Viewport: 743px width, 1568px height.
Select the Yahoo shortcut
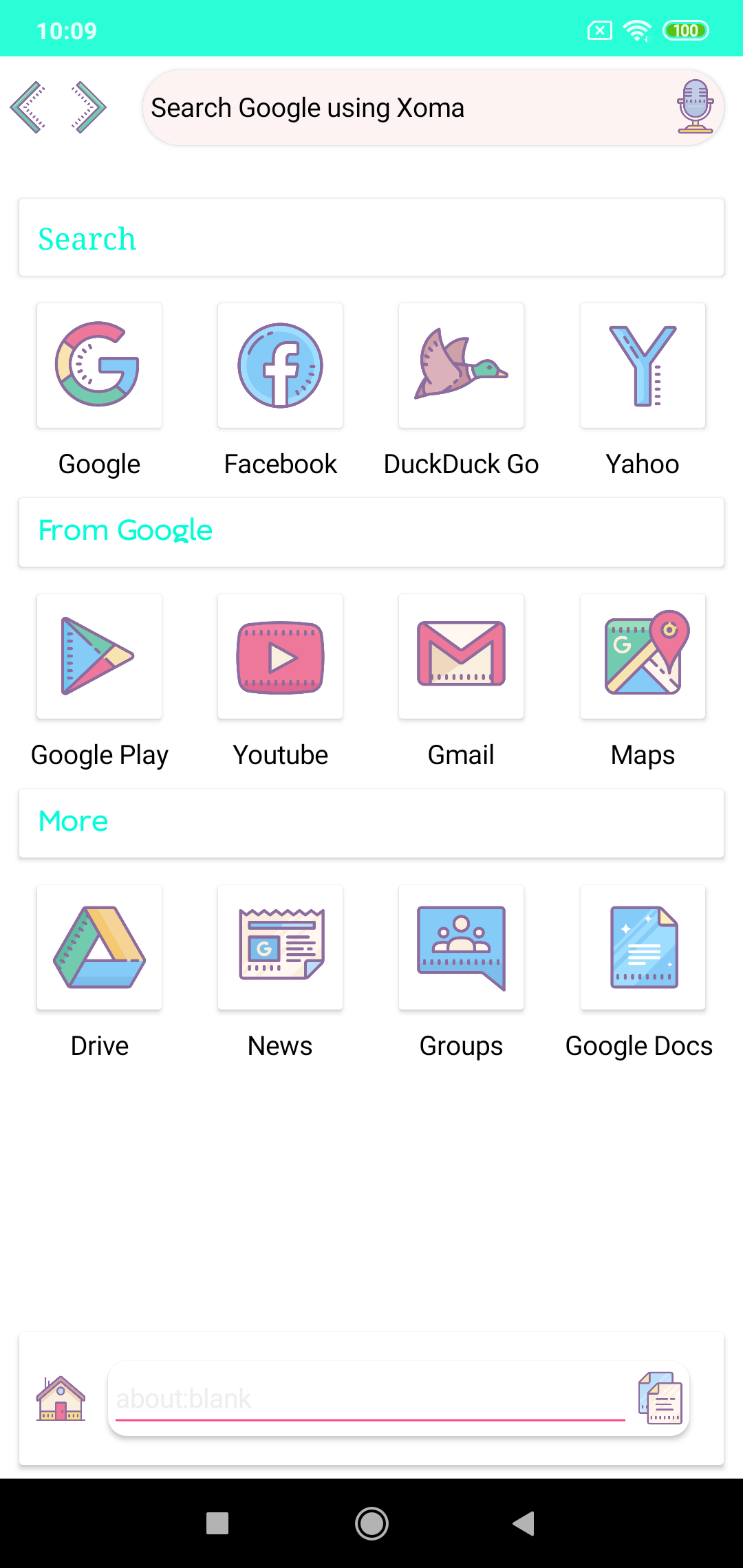click(x=643, y=366)
